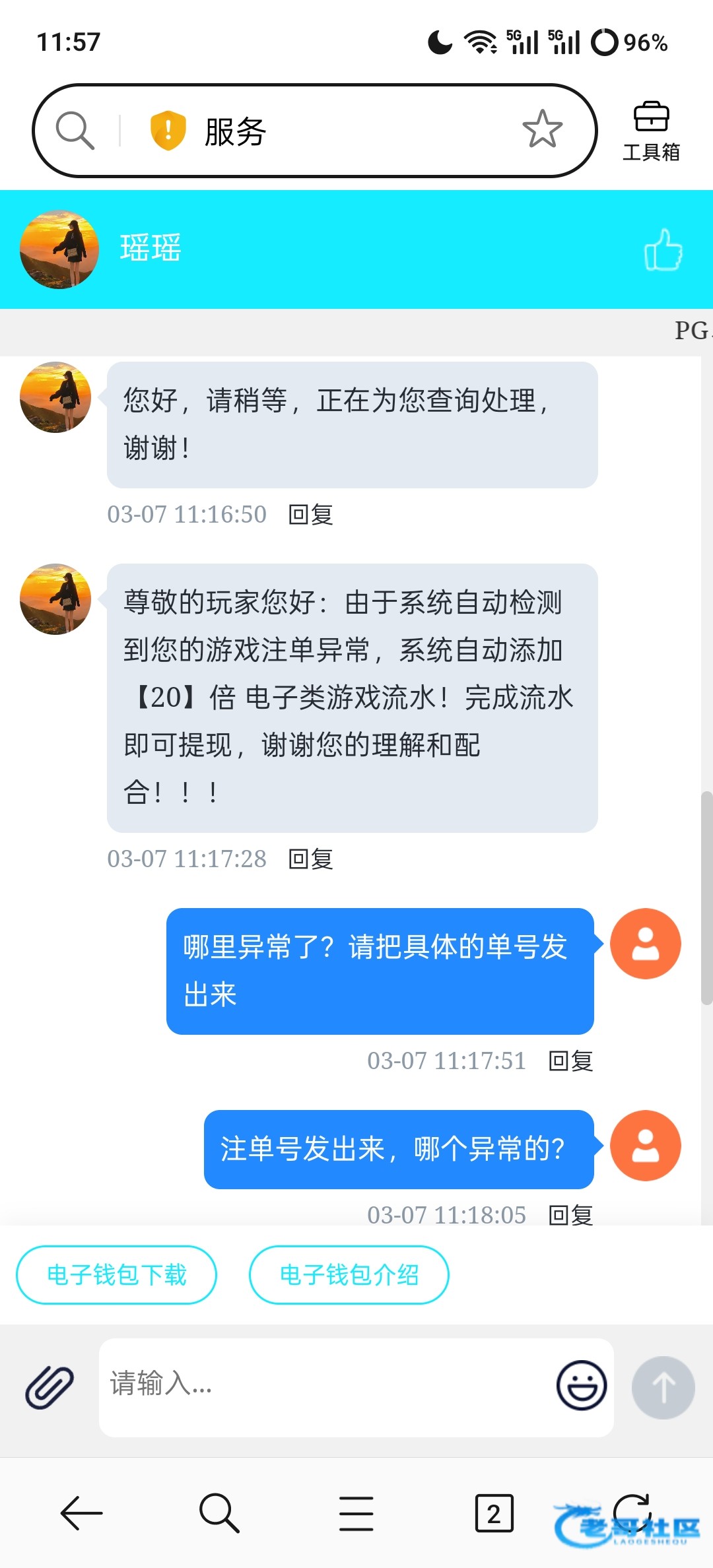Reply to the 11:17:51 message
Viewport: 713px width, 1568px height.
point(571,1061)
